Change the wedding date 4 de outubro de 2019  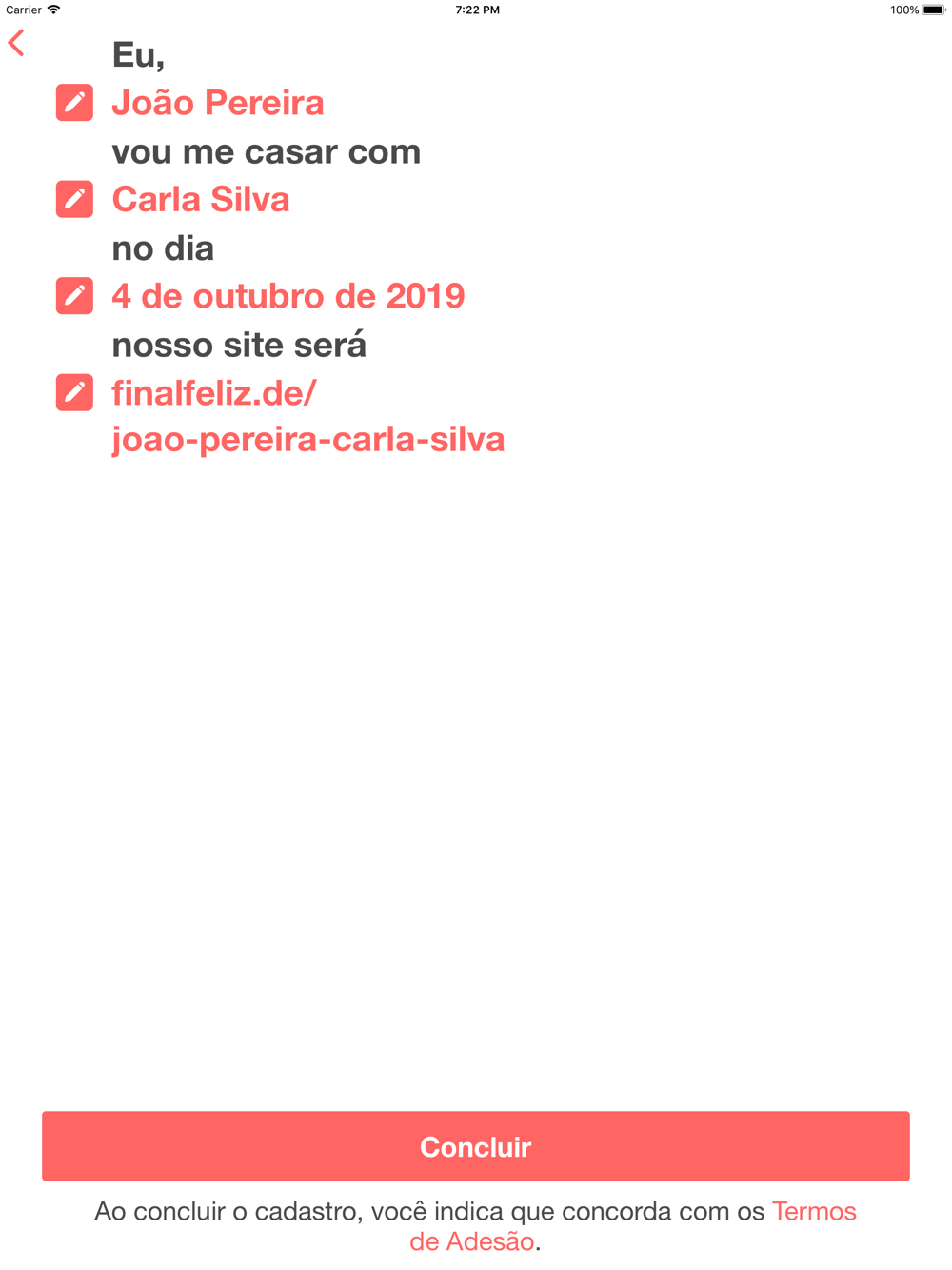(x=74, y=296)
